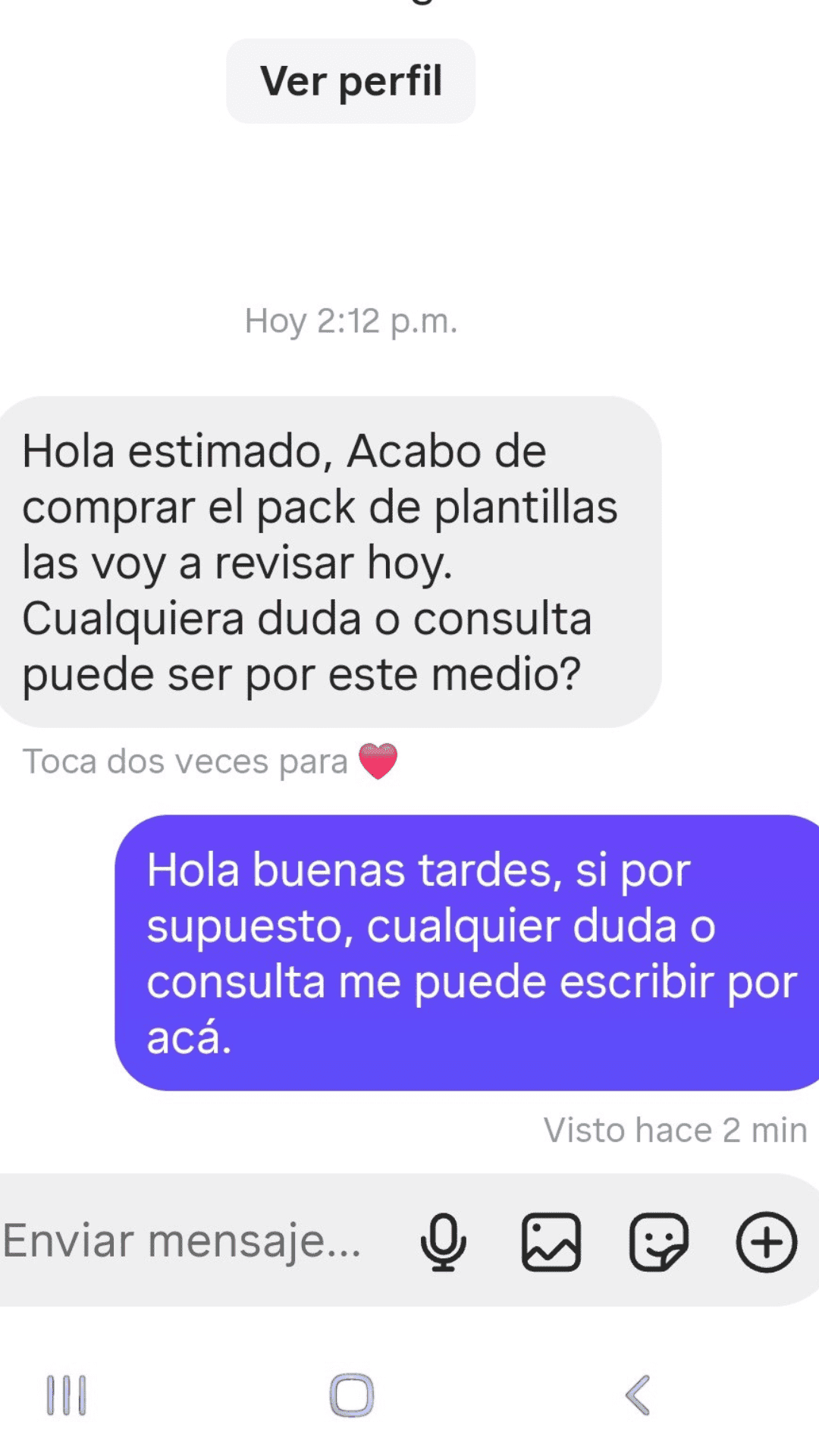Open more options with plus icon

point(767,1241)
